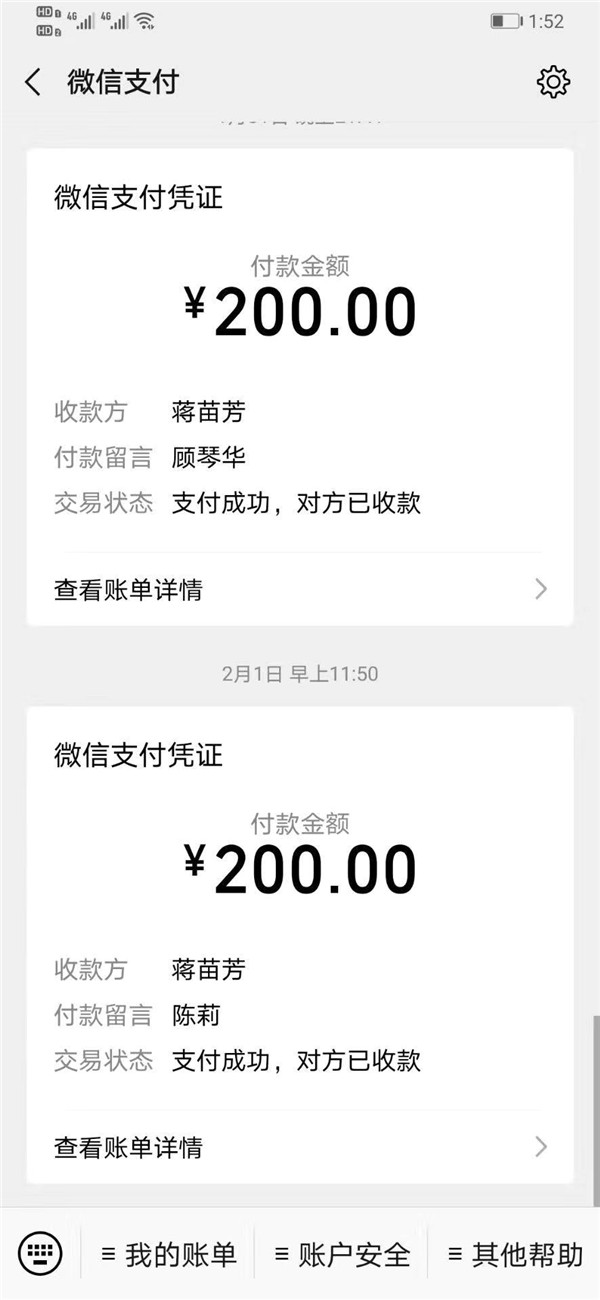The height and width of the screenshot is (1300, 600).
Task: Switch to keyboard input mode
Action: click(x=40, y=1252)
